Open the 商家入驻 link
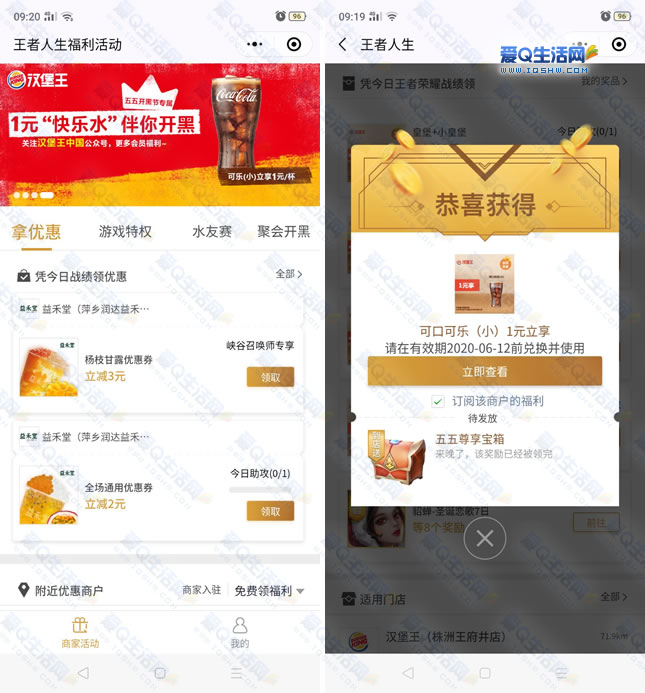 201,591
